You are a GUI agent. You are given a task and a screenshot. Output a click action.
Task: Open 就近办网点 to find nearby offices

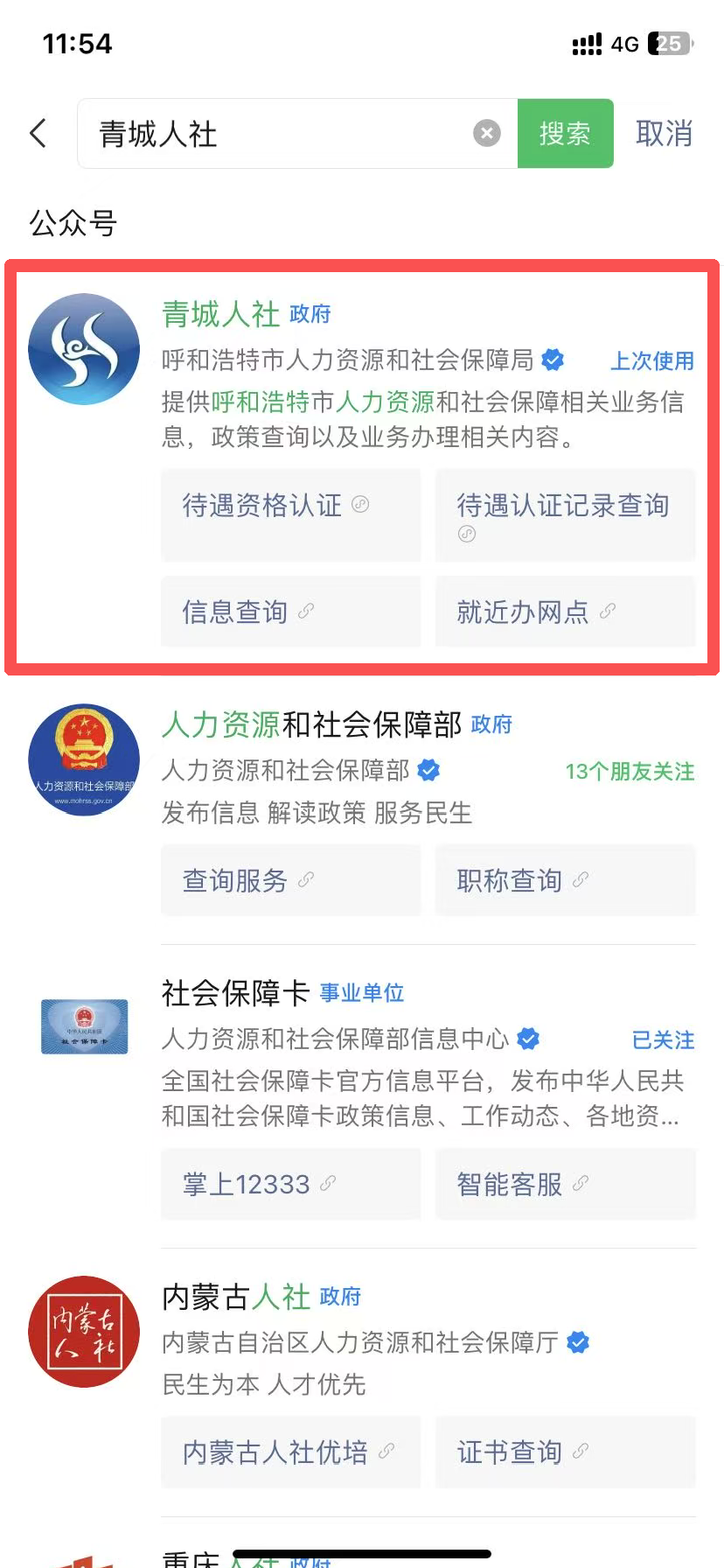click(x=564, y=612)
